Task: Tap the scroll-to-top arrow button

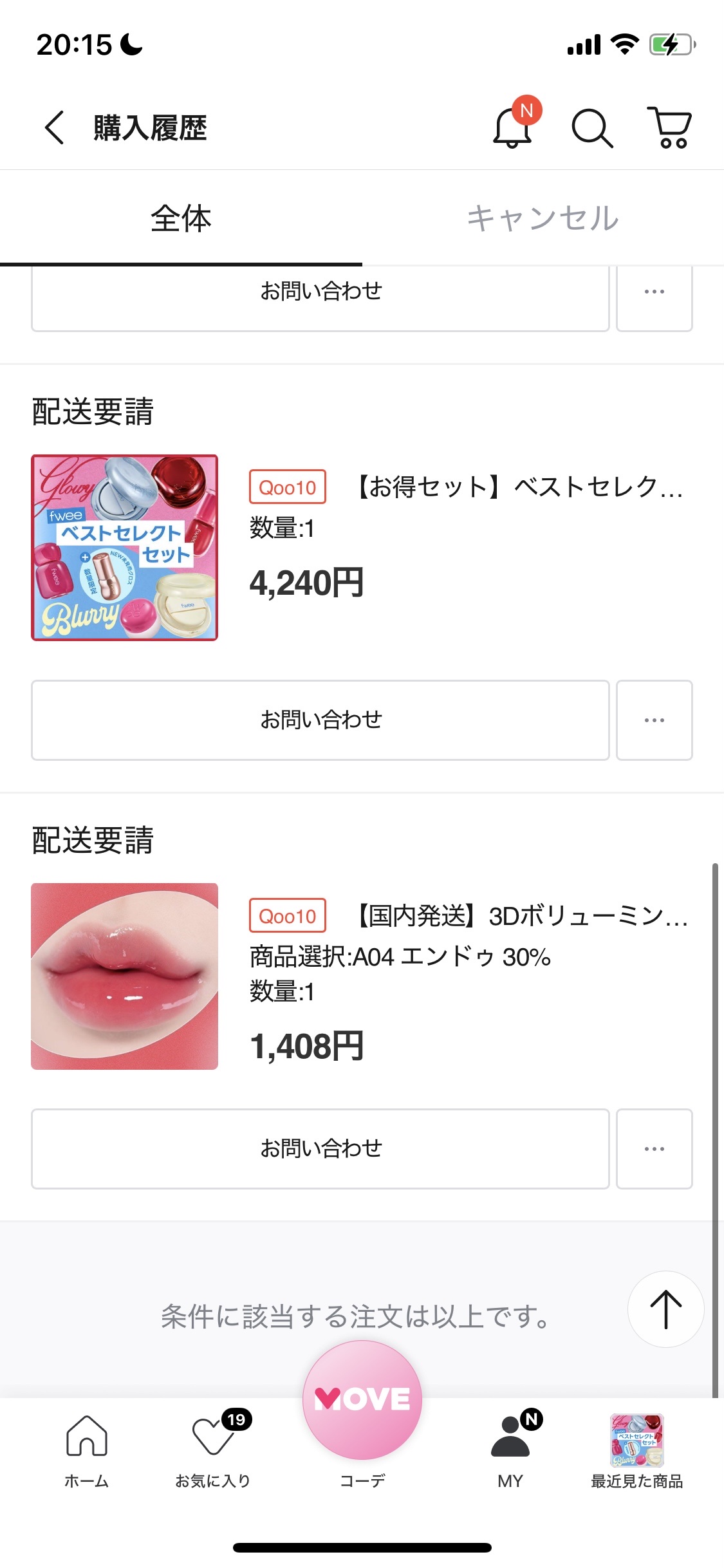Action: 665,1310
